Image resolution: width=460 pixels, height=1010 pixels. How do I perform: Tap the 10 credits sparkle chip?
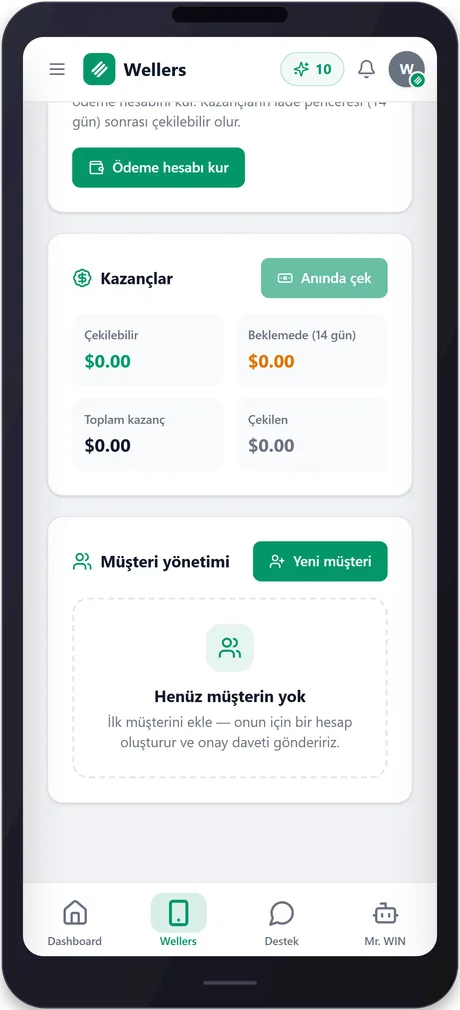point(312,69)
